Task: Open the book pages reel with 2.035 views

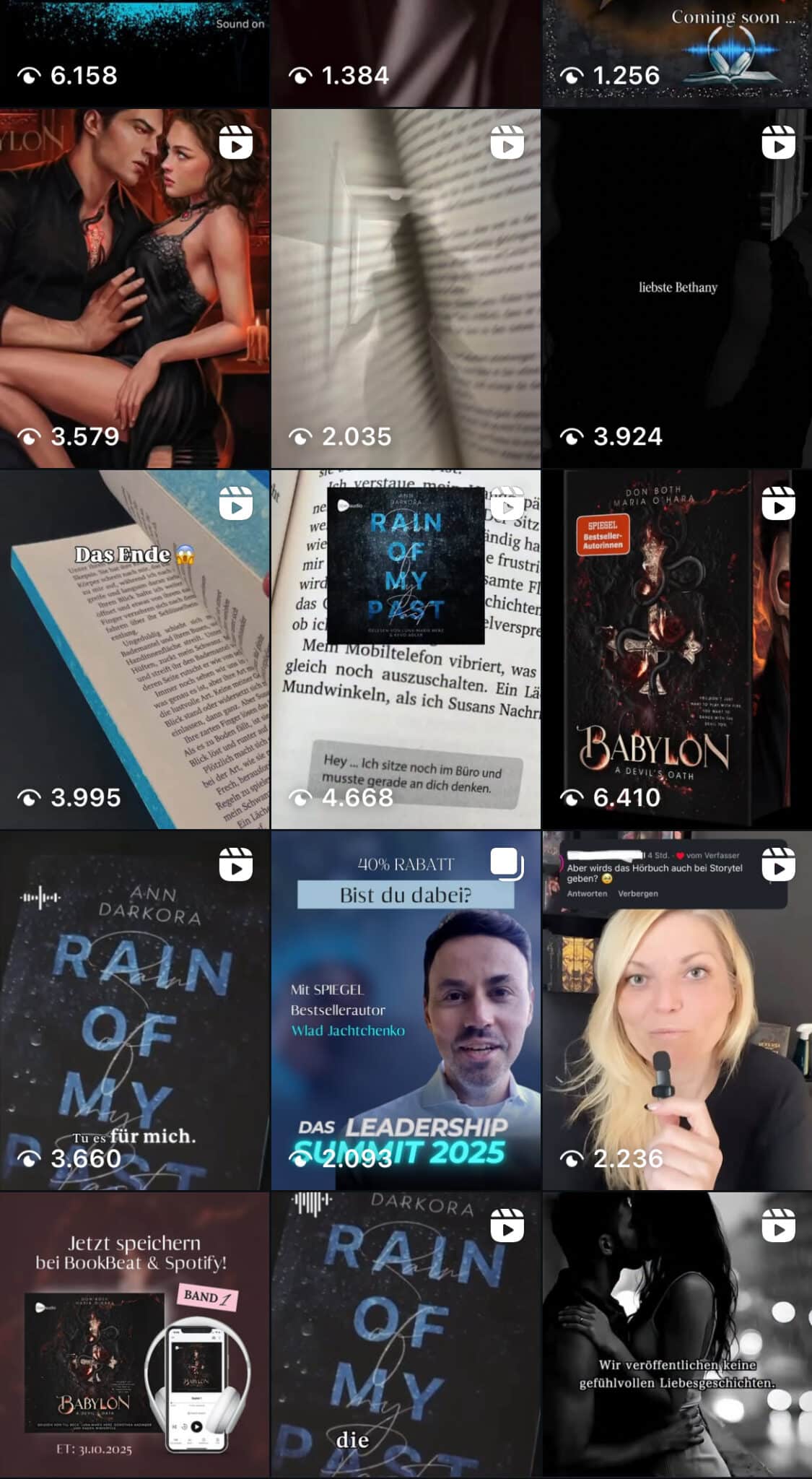Action: click(406, 288)
